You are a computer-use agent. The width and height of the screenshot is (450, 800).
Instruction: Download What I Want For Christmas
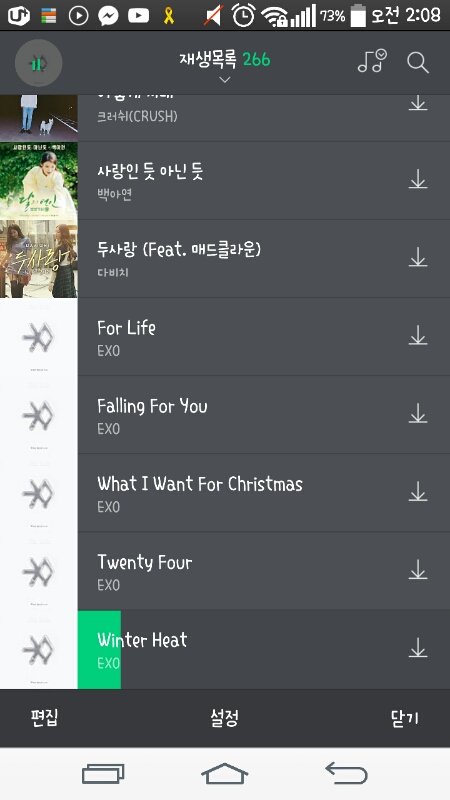(418, 491)
